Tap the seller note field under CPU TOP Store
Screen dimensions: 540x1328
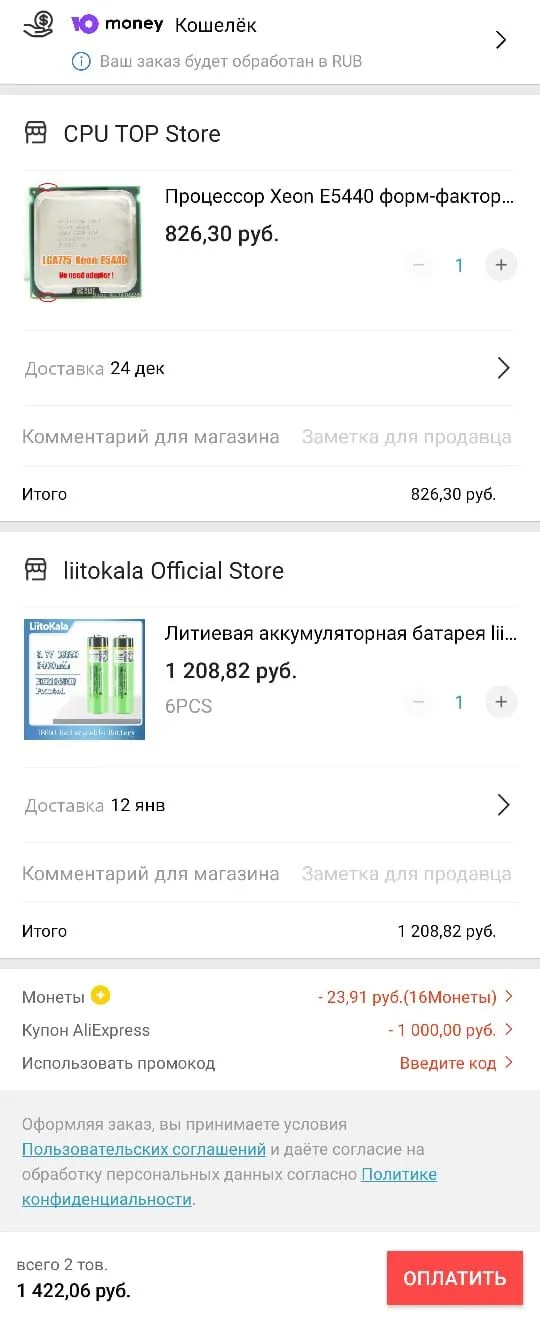click(x=406, y=437)
